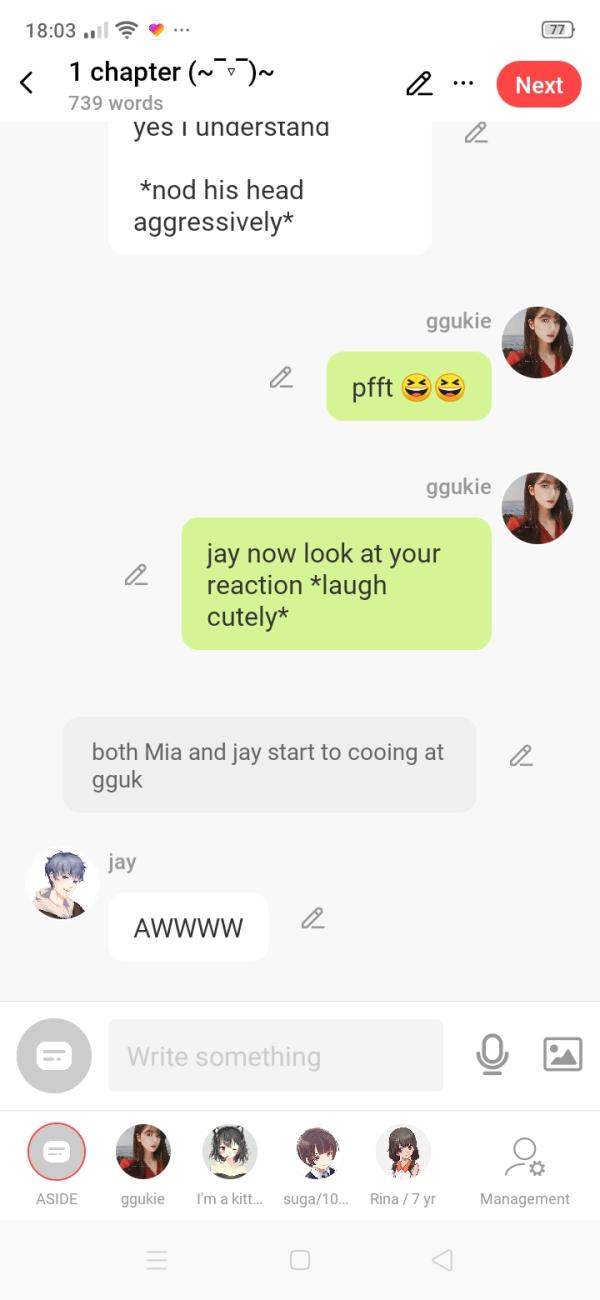Edit the "both Mia and jay" aside
The height and width of the screenshot is (1300, 600).
521,756
